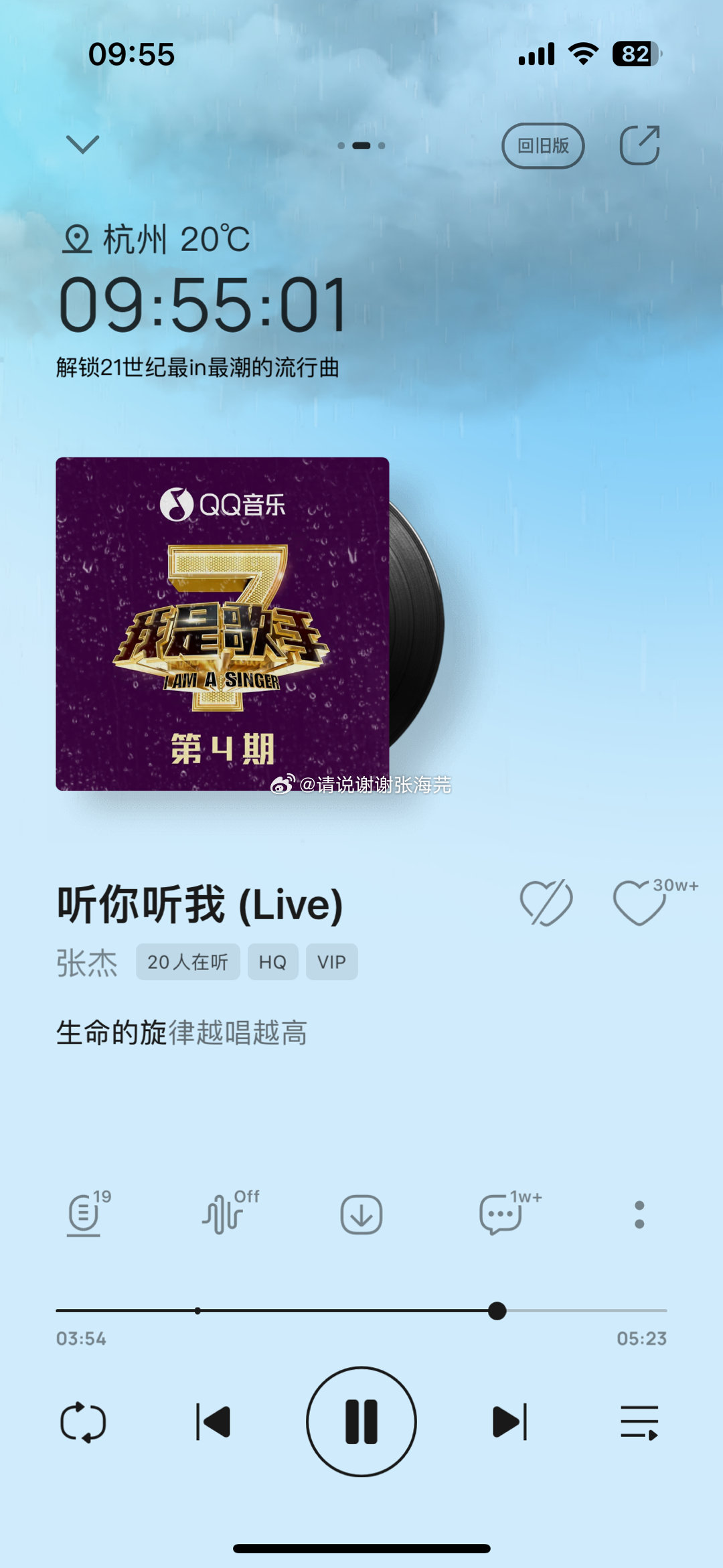Screen dimensions: 723x1568
Task: Mark song as disliked with broken heart
Action: tap(546, 903)
